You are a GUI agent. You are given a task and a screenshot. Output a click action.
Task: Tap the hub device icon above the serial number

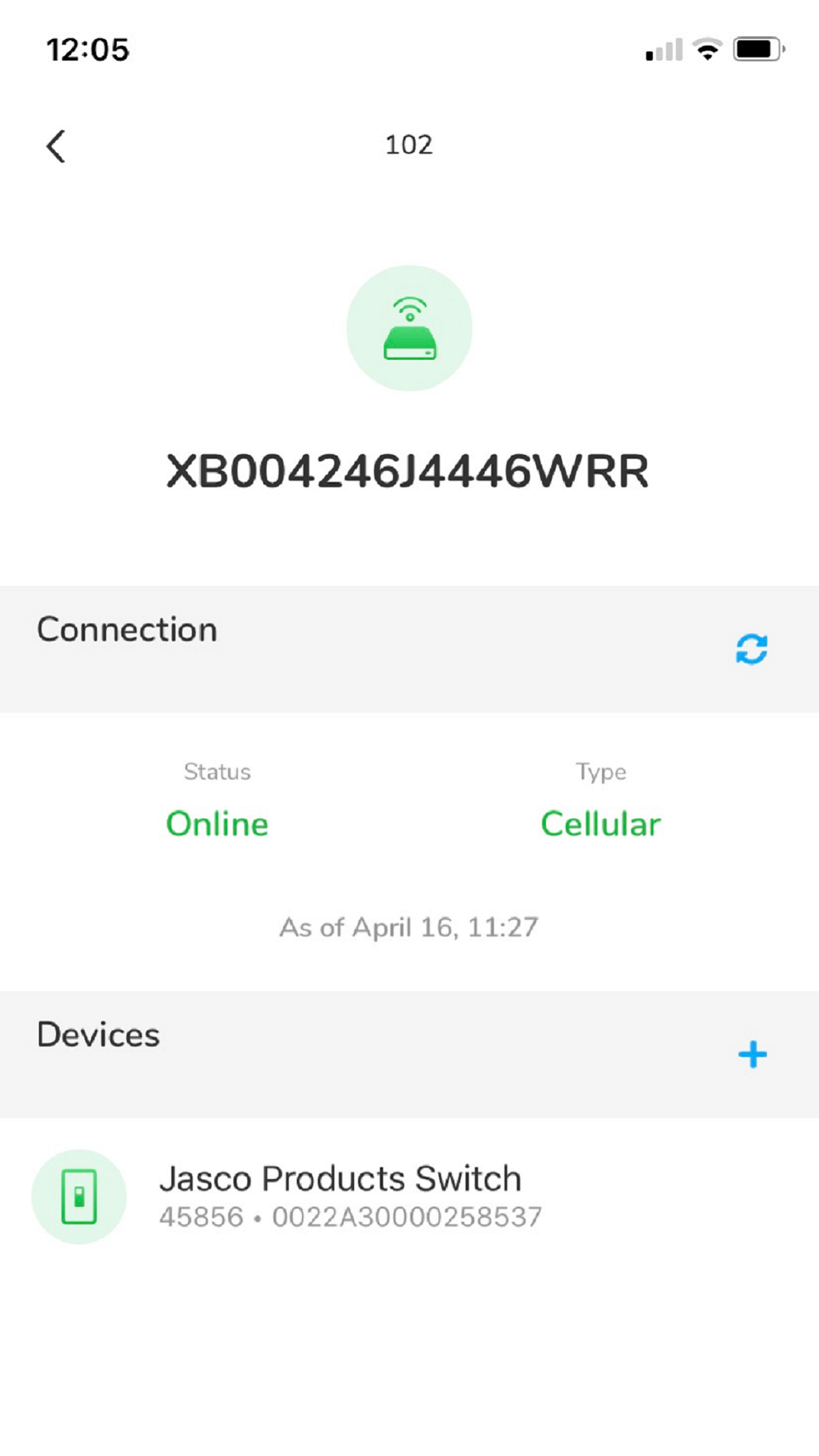(x=409, y=330)
